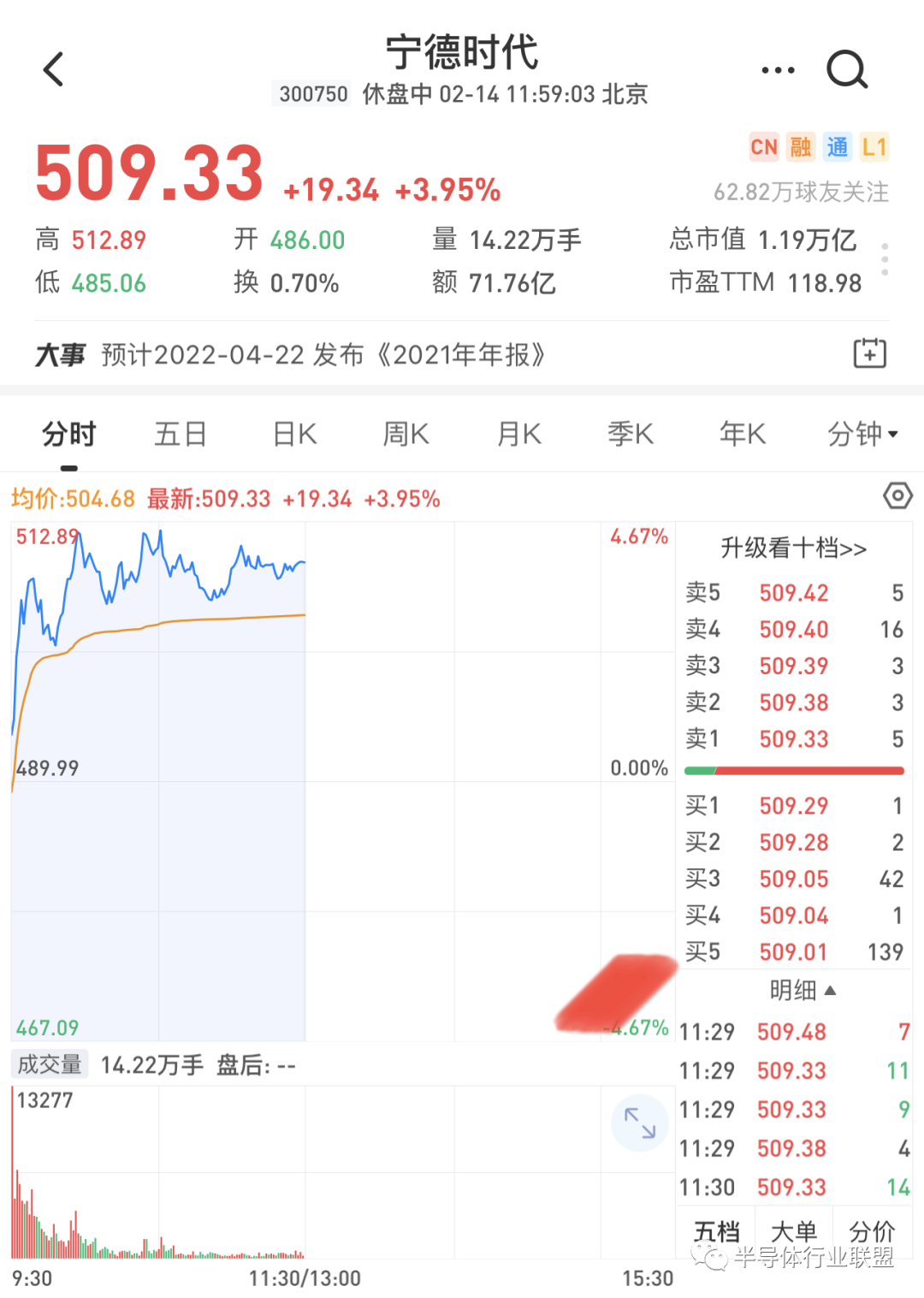This screenshot has height=1298, width=924.
Task: Switch to the 分价 tab
Action: [872, 1231]
